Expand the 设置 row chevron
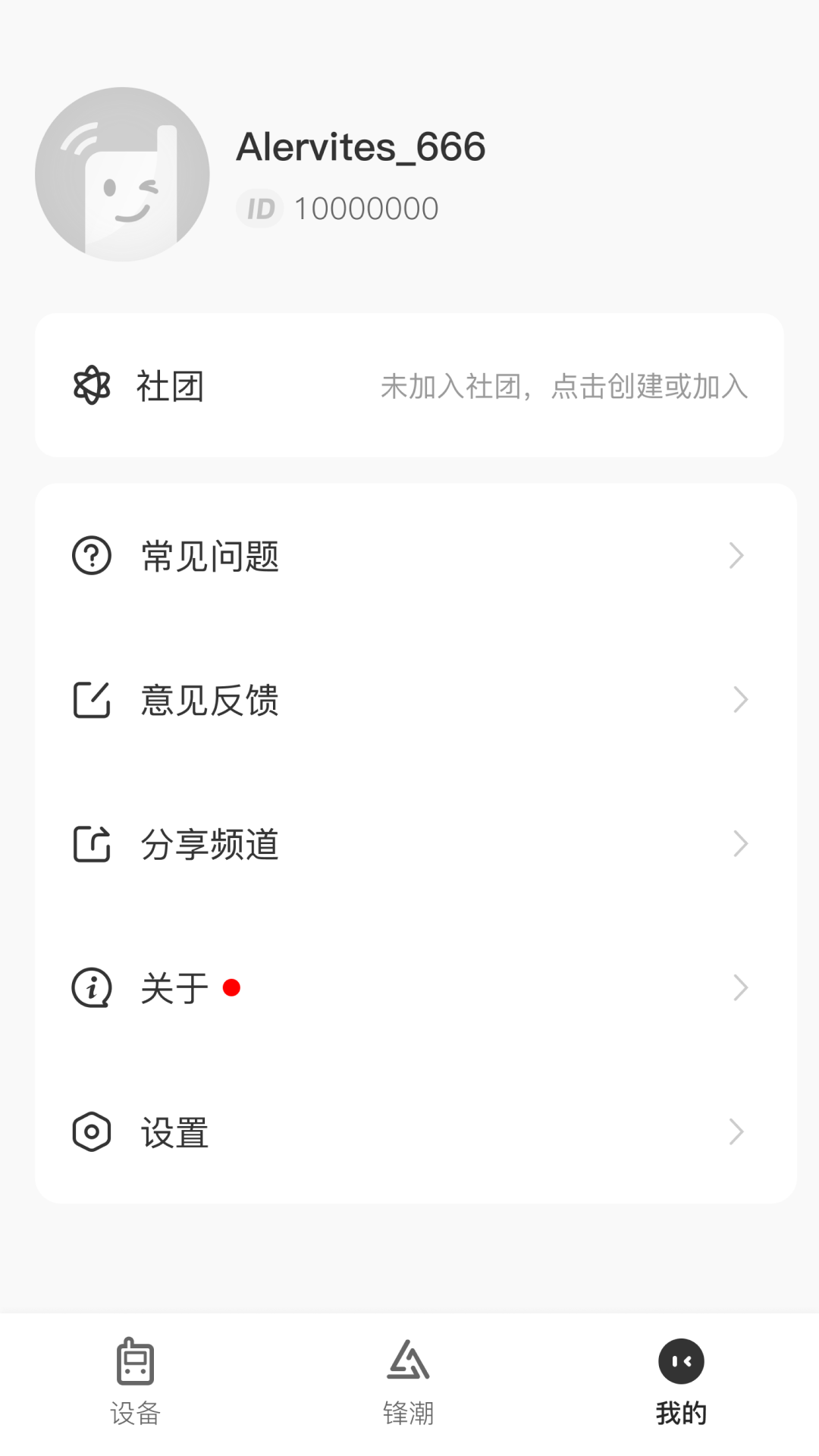This screenshot has width=819, height=1456. tap(736, 1131)
